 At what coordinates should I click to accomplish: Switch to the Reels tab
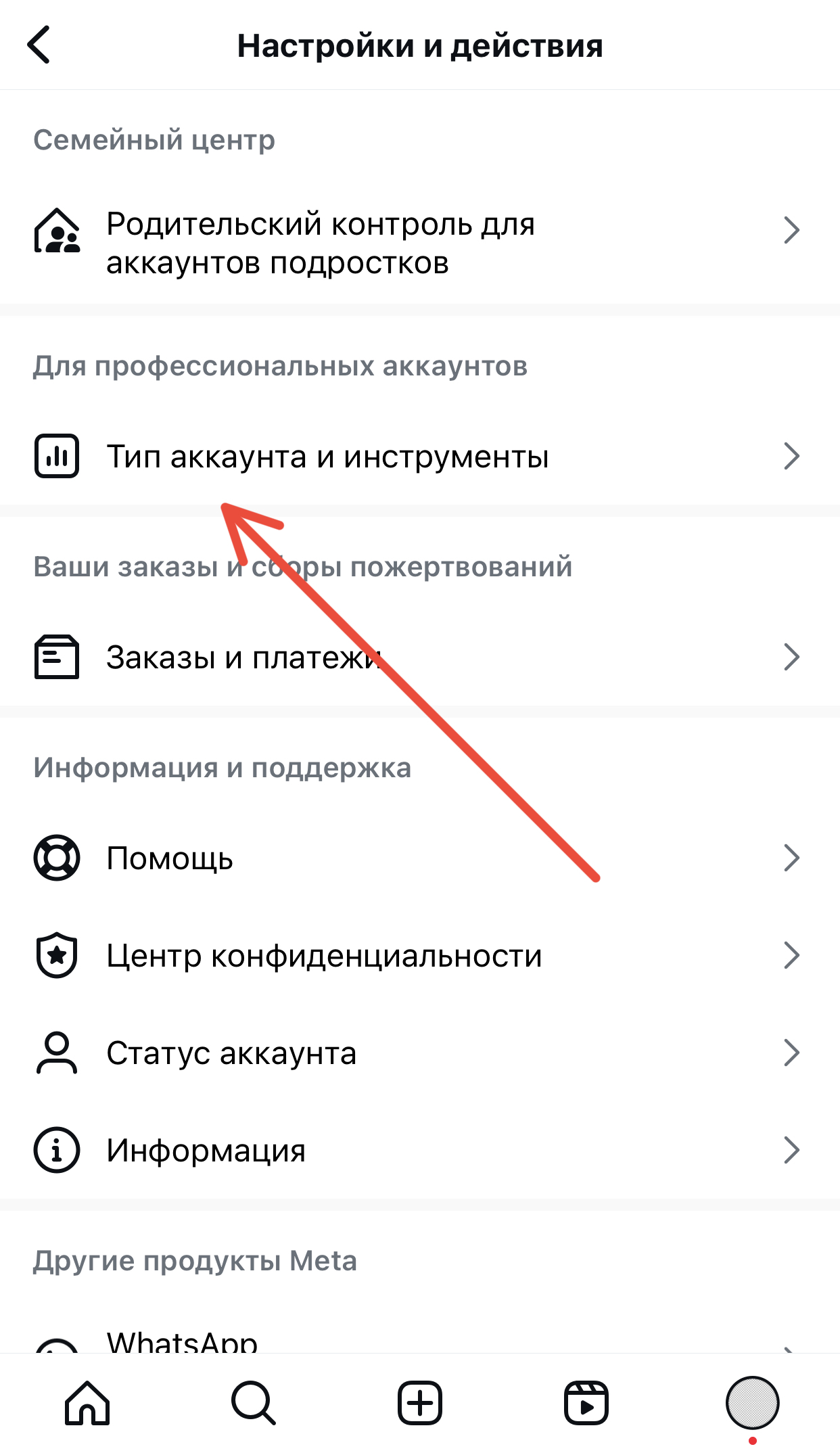[x=586, y=1403]
